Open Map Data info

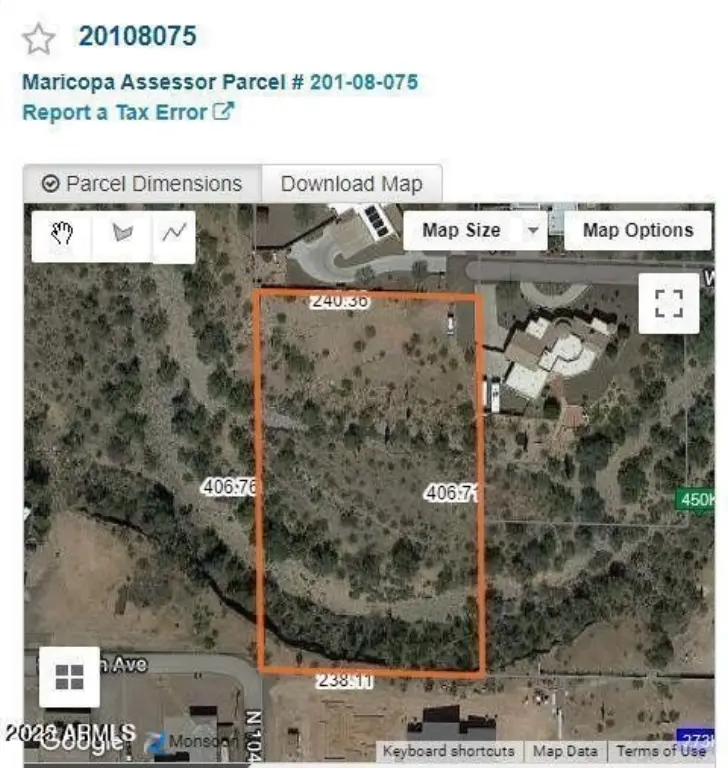coord(565,751)
